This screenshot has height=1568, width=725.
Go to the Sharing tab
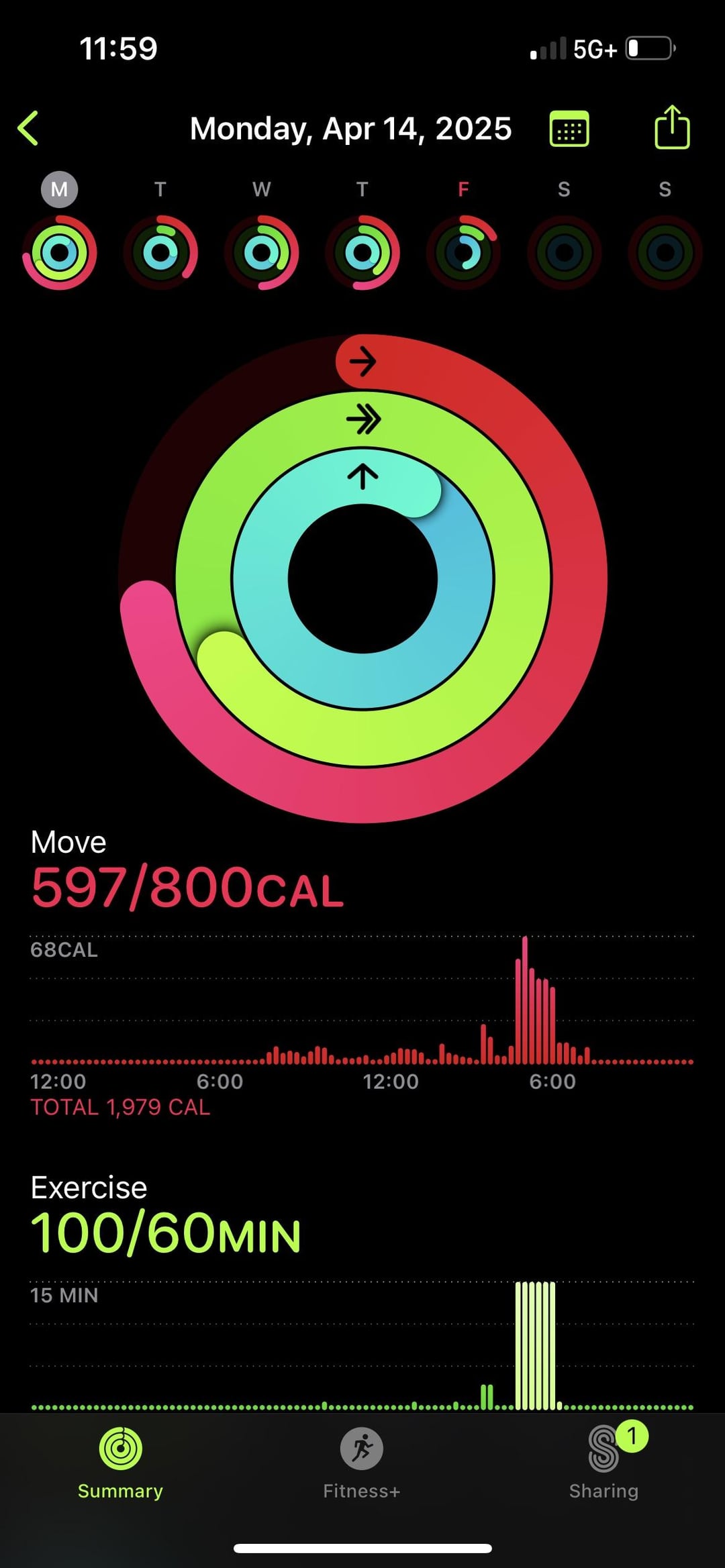pos(603,1463)
